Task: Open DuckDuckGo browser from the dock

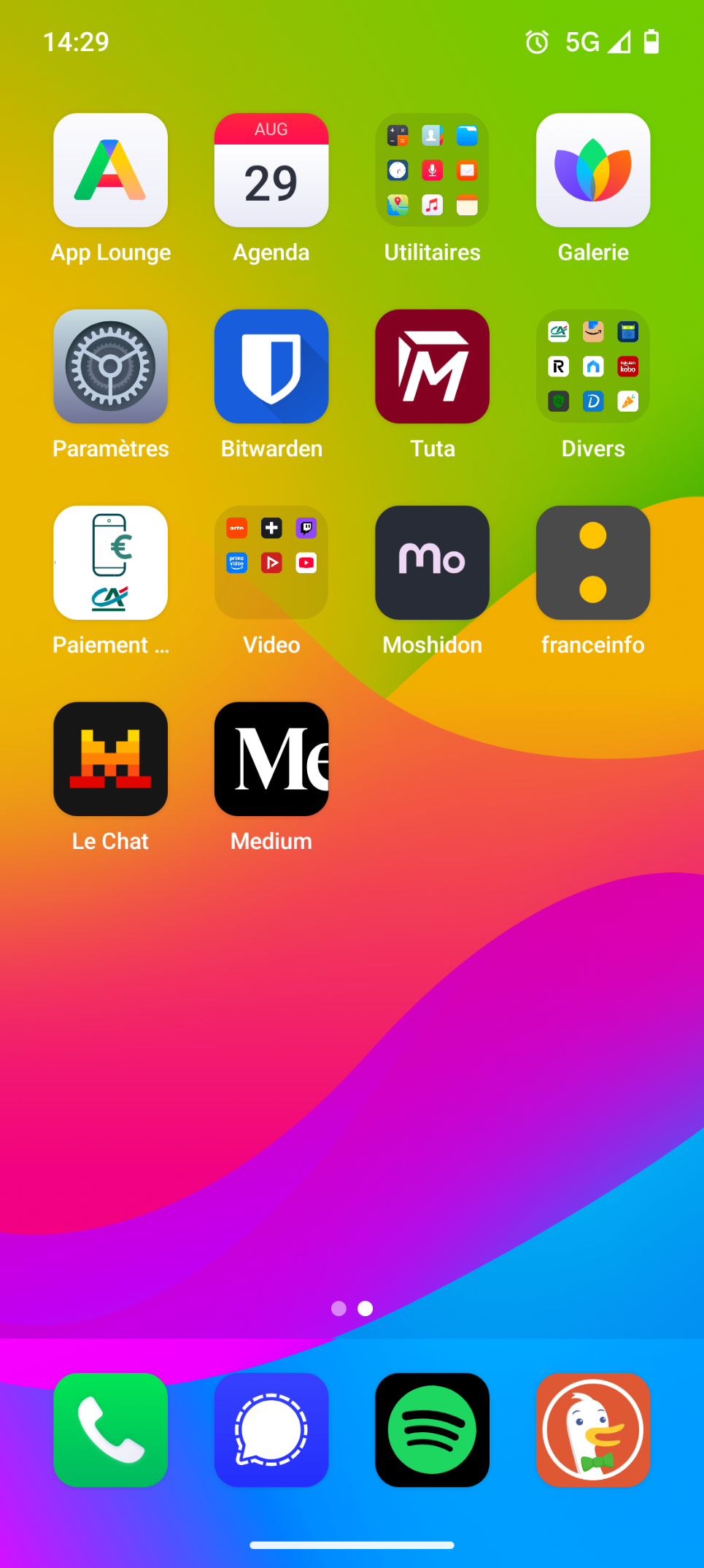Action: coord(593,1430)
